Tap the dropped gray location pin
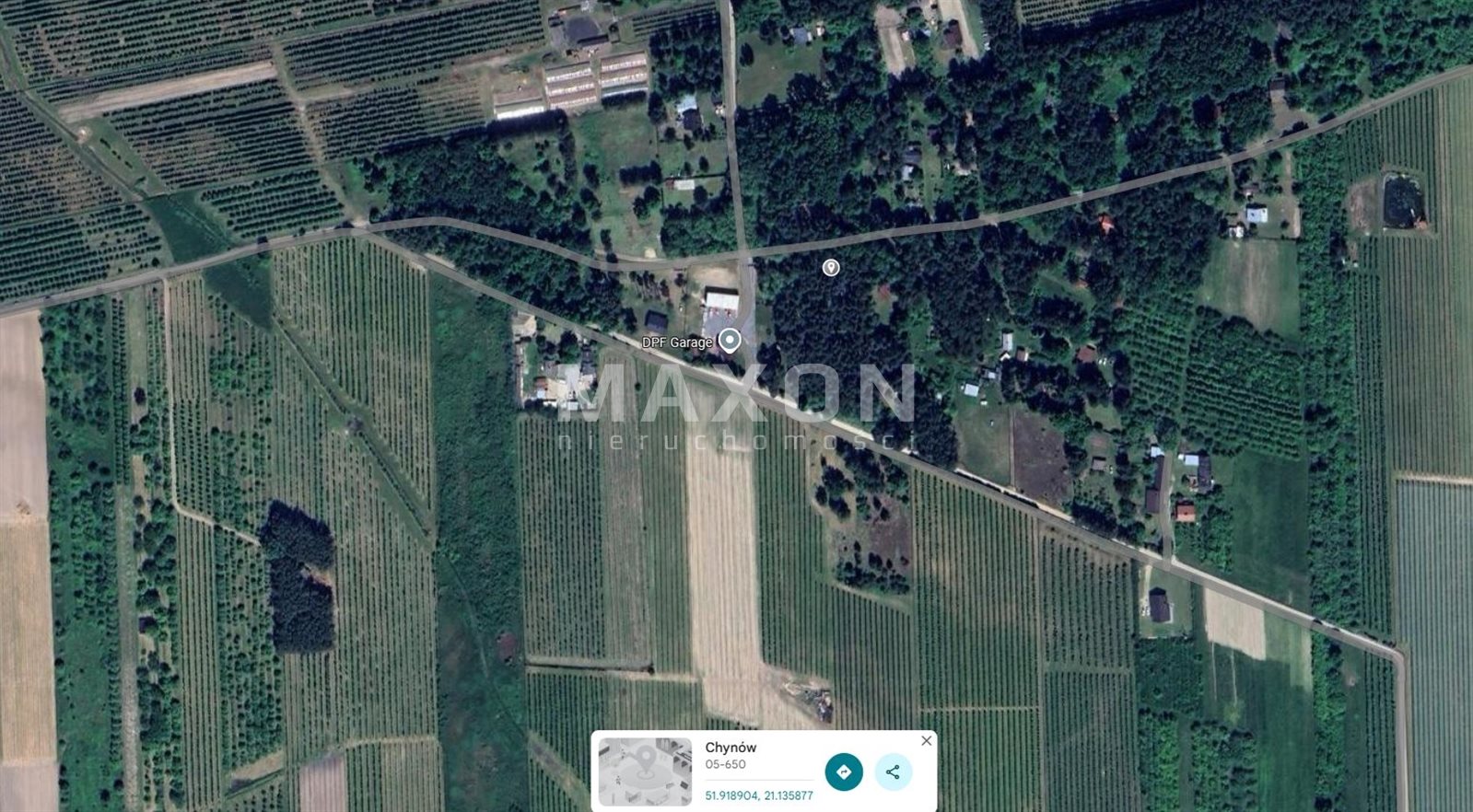Screen dimensions: 1473x812 tap(831, 267)
